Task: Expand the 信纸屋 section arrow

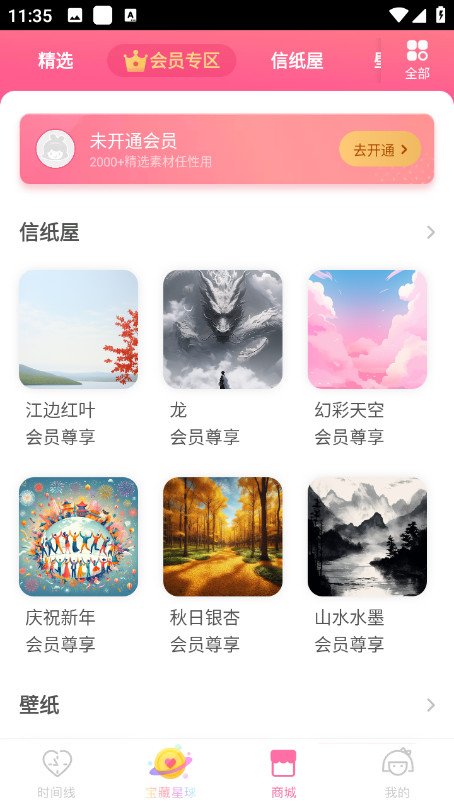Action: click(x=431, y=233)
